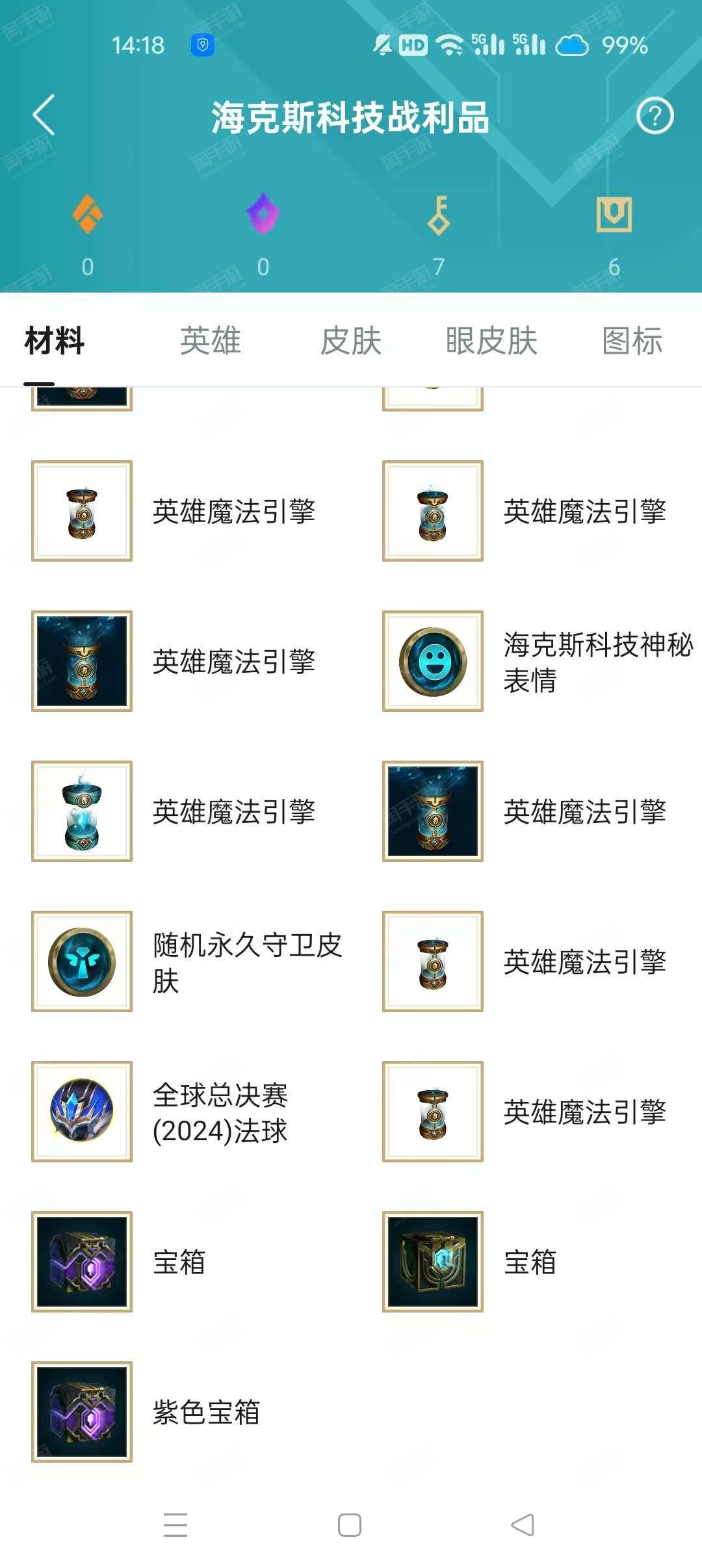This screenshot has width=702, height=1568.
Task: Select the 图标 tab
Action: 632,341
